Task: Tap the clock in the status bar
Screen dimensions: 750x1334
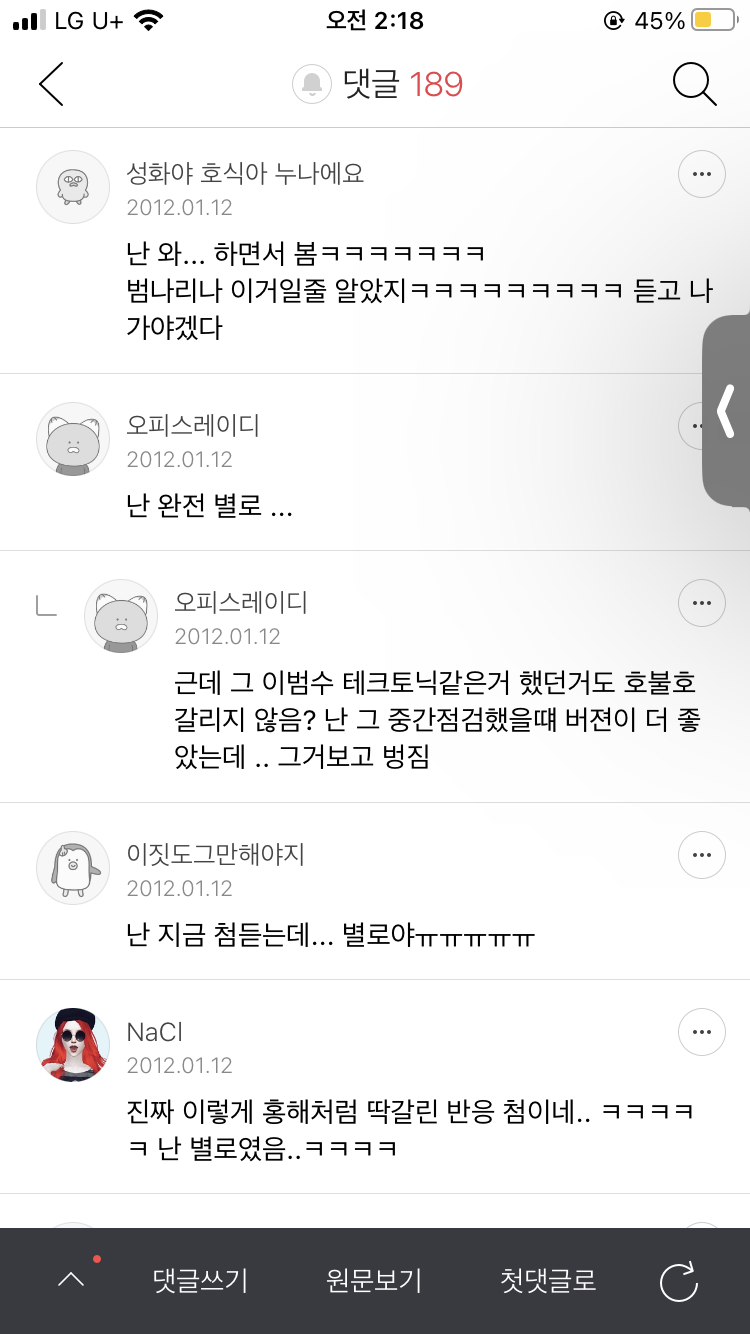Action: tap(375, 17)
